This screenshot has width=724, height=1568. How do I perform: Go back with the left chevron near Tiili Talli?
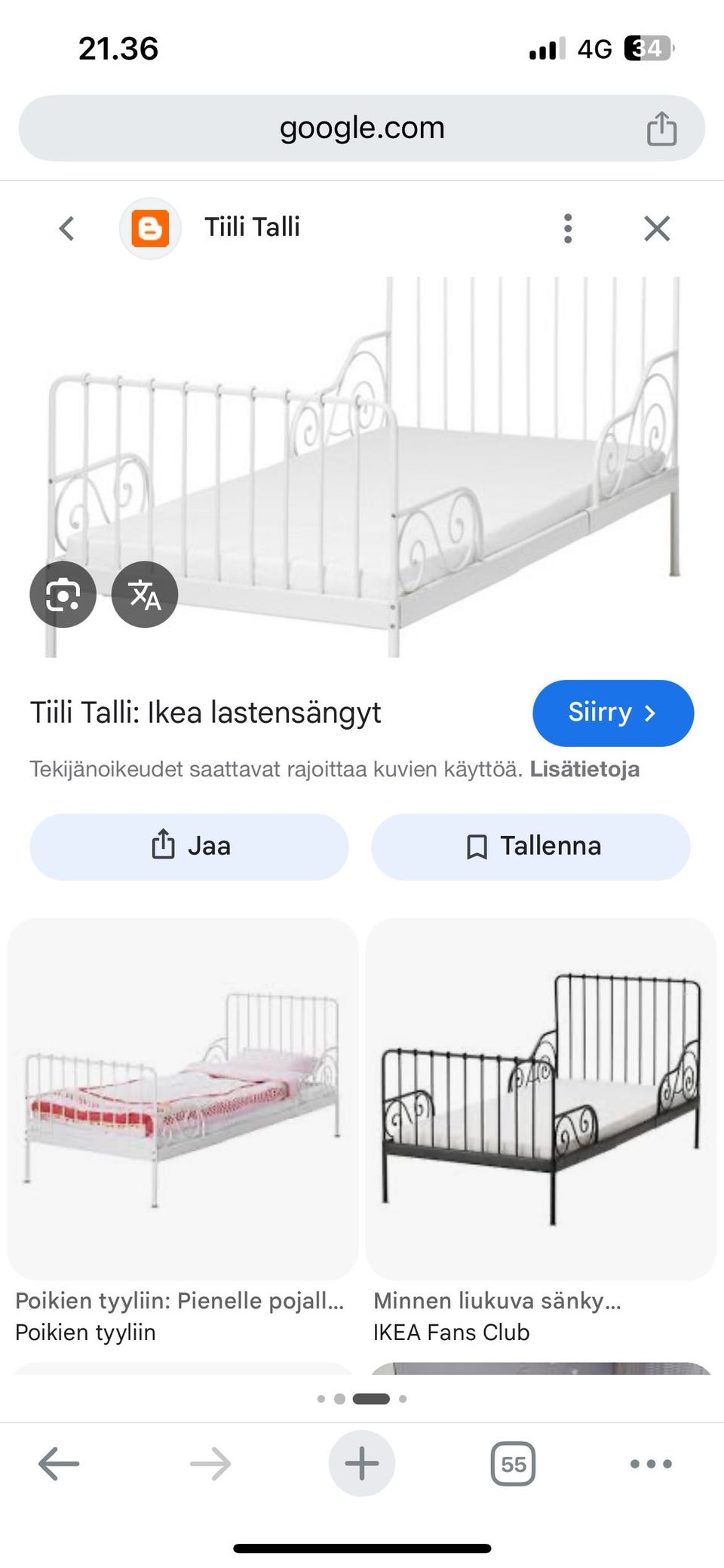(66, 229)
